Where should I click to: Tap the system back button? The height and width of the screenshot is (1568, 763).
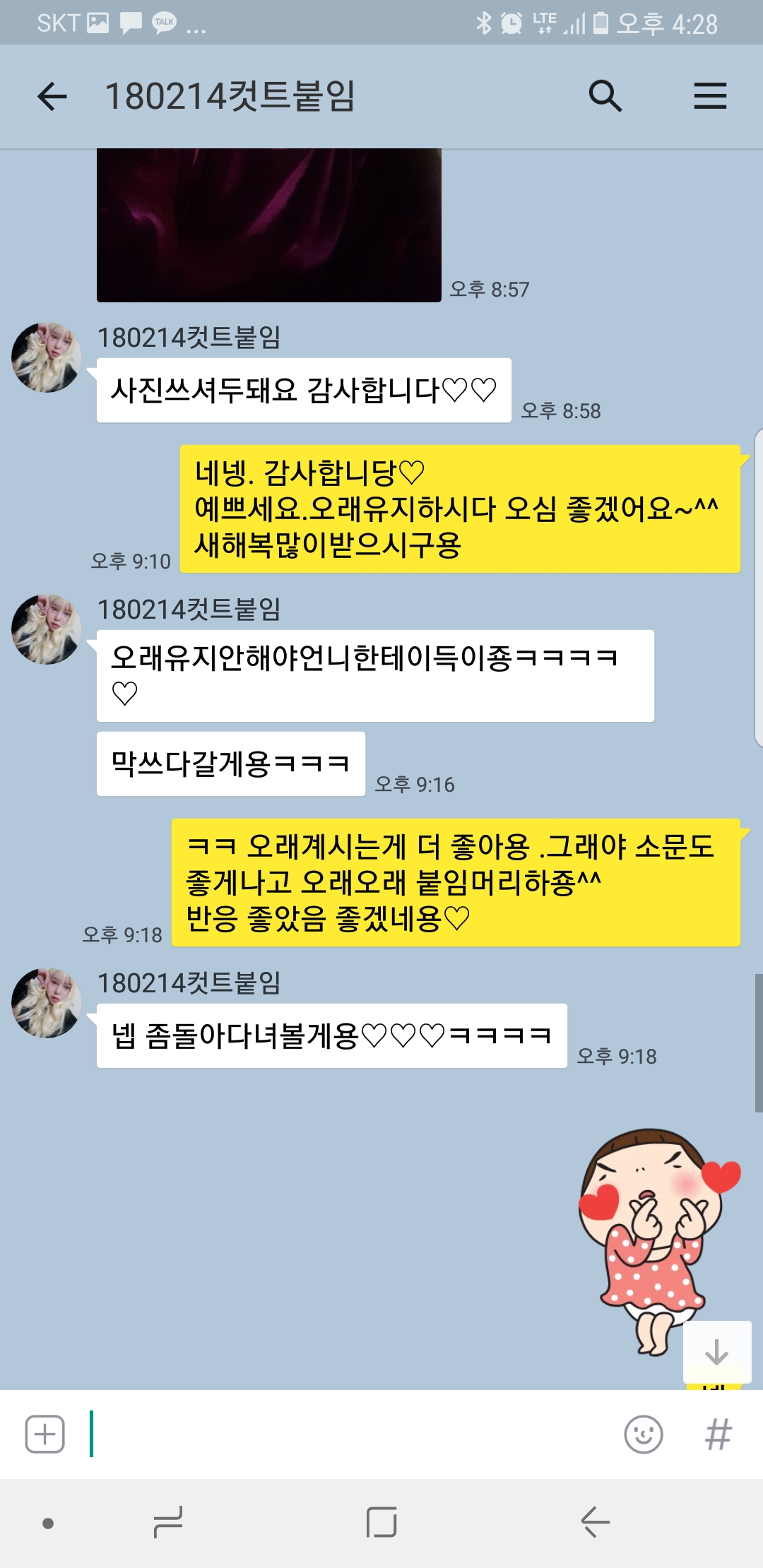(595, 1522)
